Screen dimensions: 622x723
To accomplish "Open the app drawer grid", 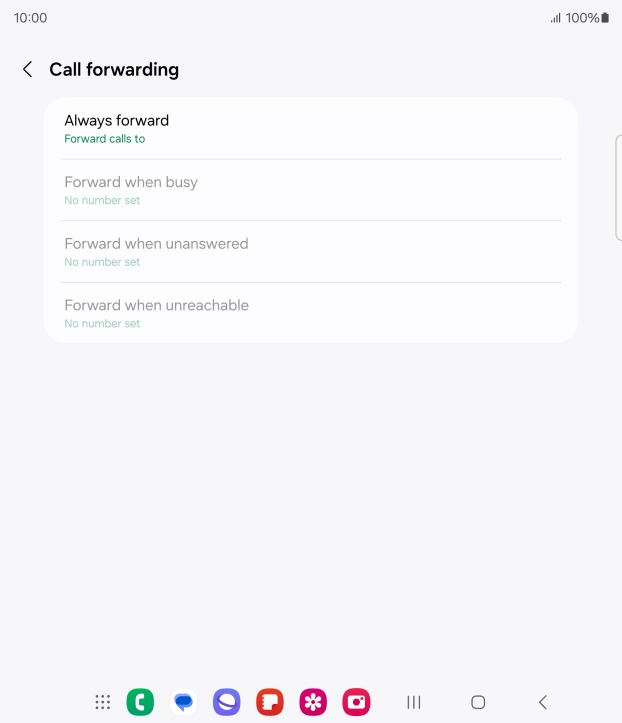I will [102, 702].
